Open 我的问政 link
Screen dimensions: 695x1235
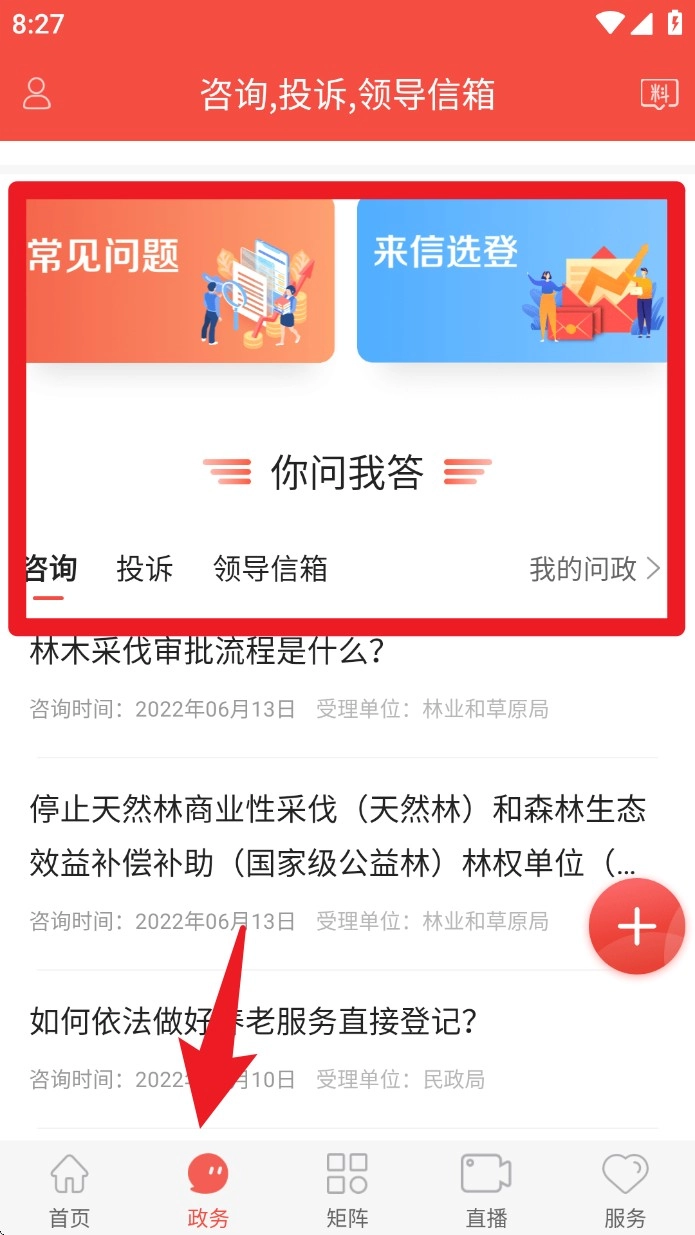click(594, 570)
